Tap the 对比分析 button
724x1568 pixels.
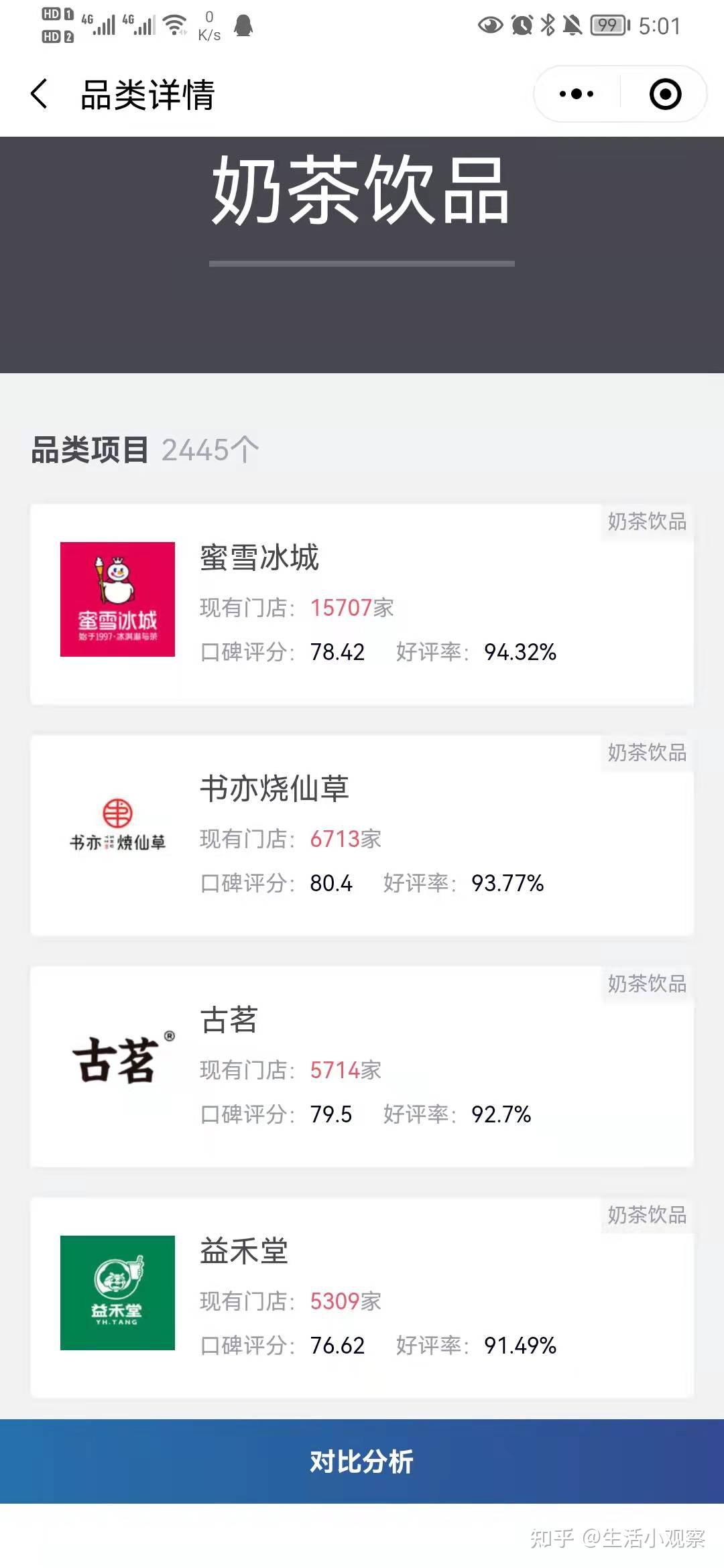pos(362,1461)
